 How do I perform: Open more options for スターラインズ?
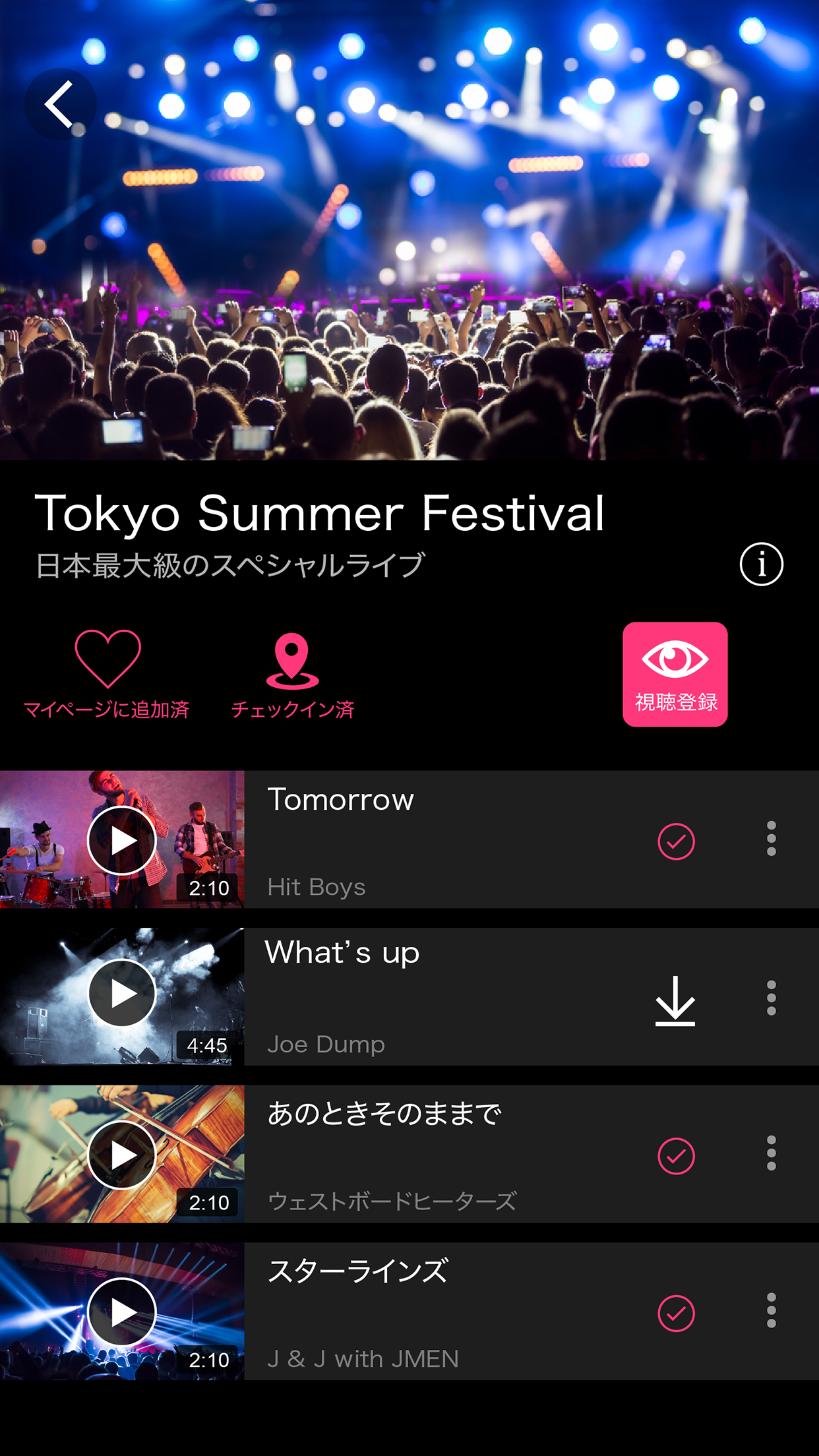click(771, 1310)
